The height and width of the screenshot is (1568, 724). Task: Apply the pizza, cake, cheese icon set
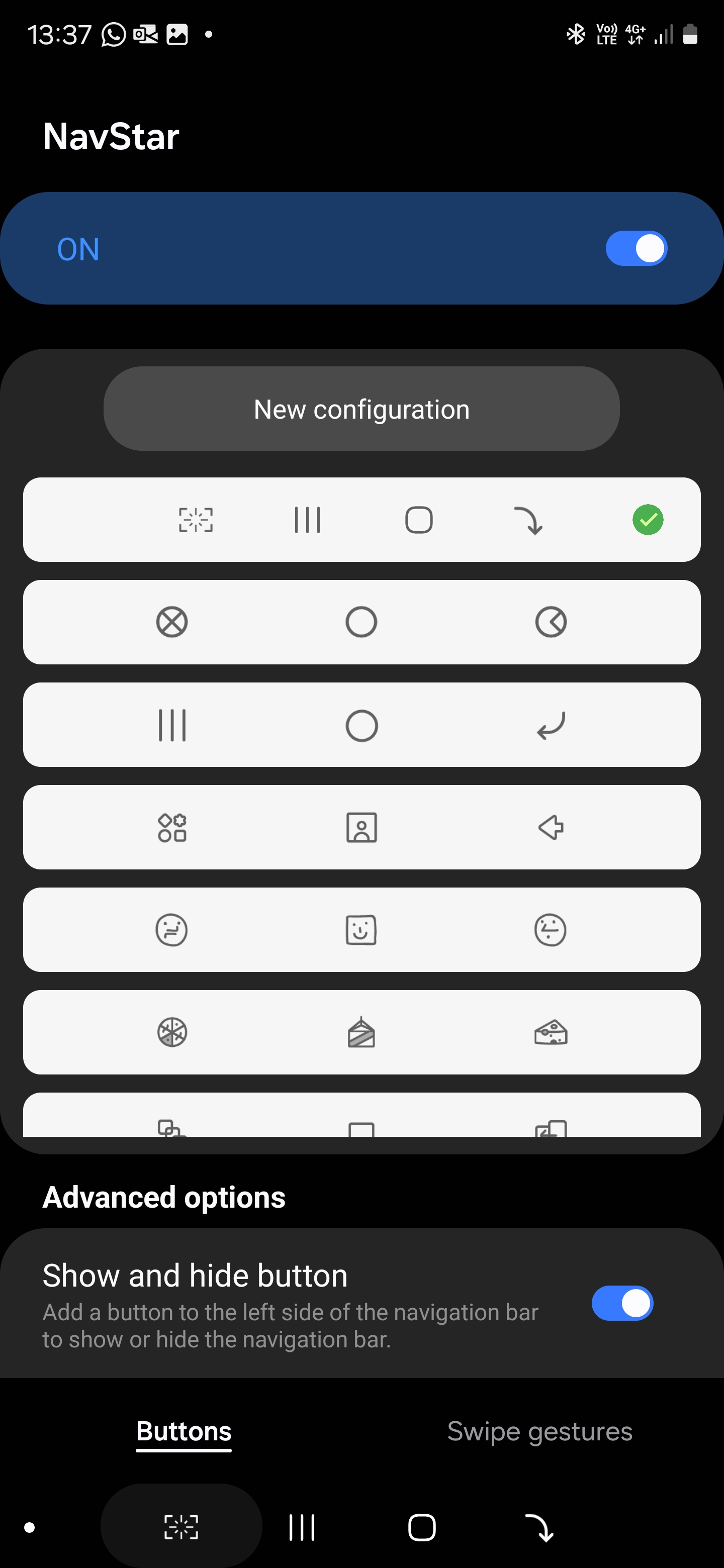coord(361,1032)
